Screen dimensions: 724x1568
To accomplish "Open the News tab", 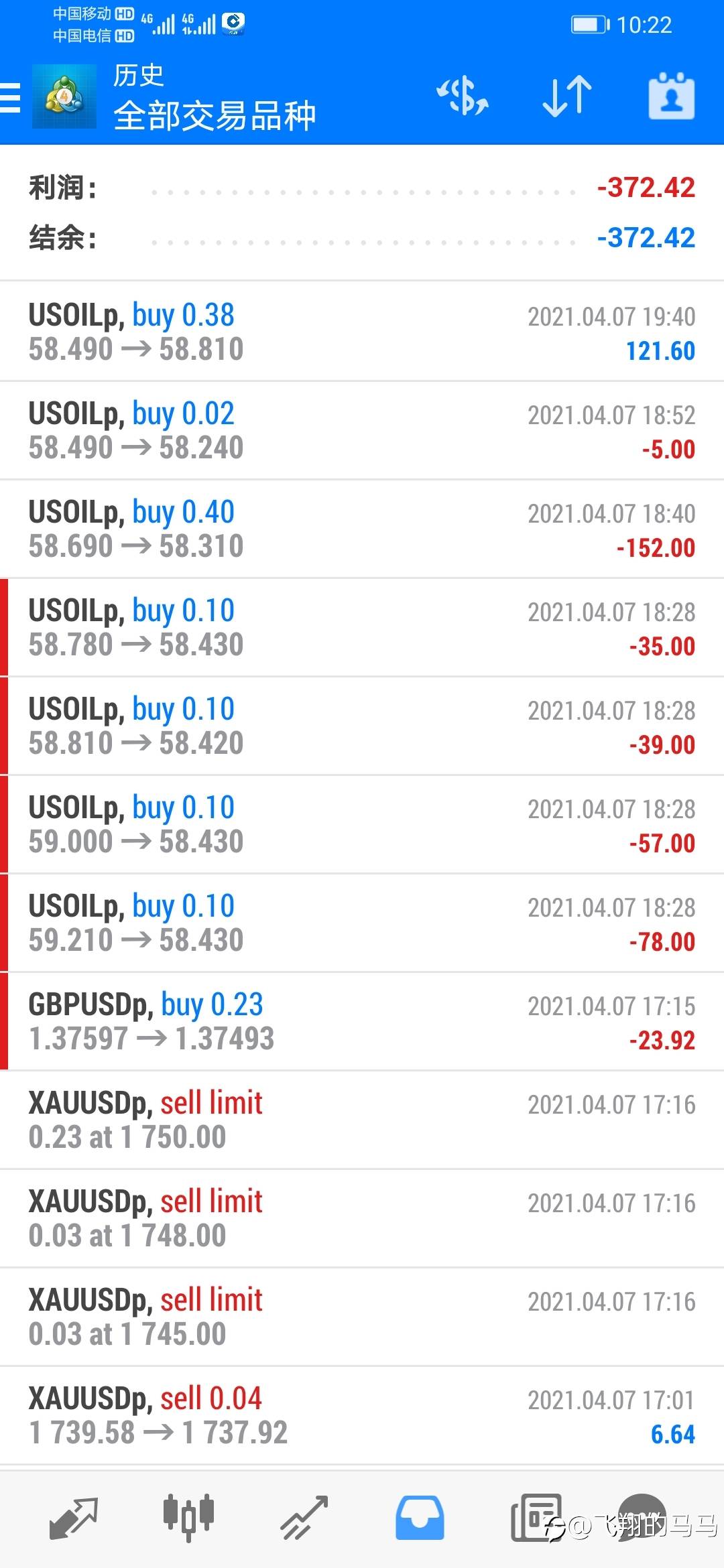I will (535, 1518).
